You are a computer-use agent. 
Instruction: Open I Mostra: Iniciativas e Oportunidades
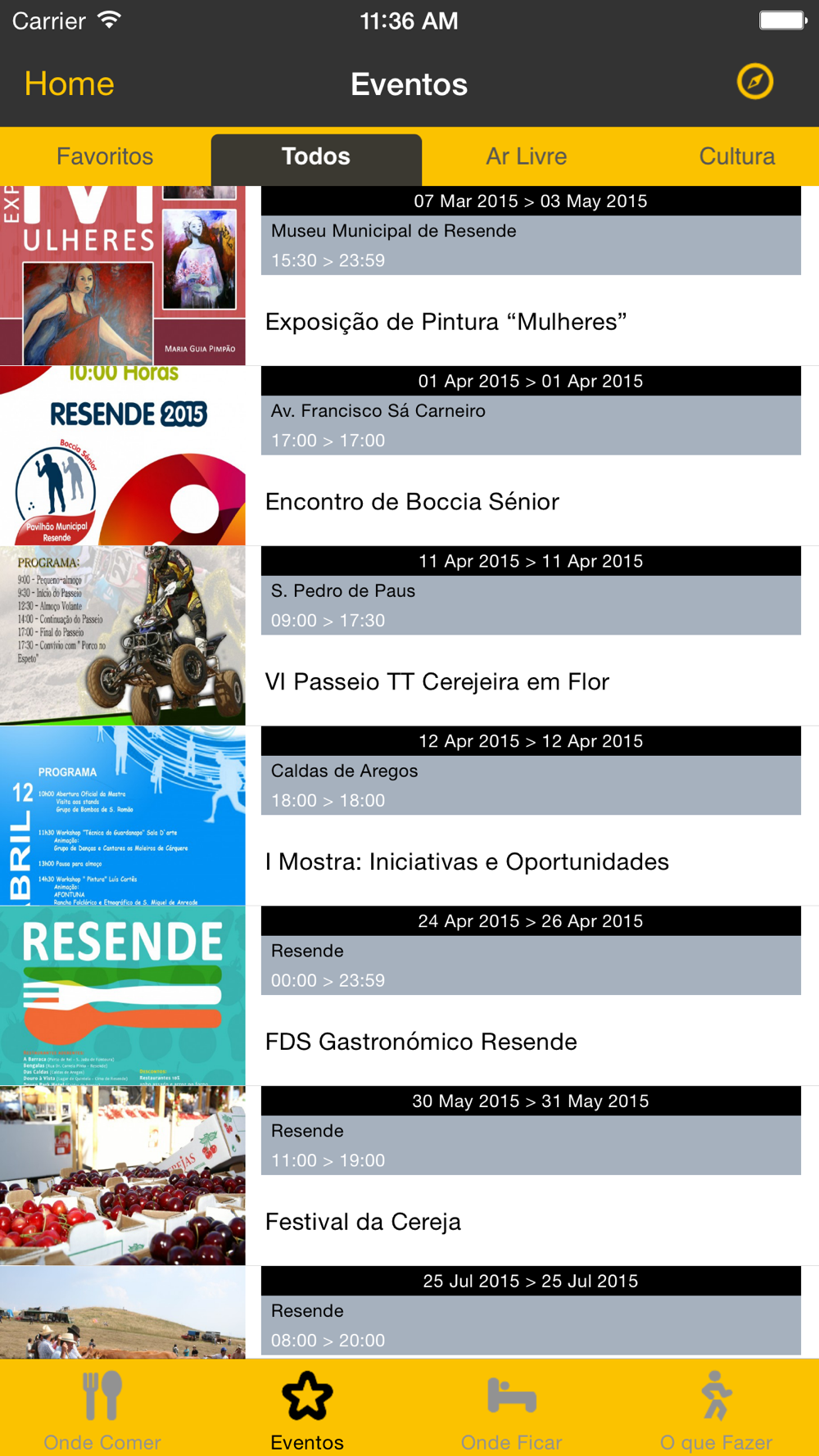pyautogui.click(x=409, y=816)
